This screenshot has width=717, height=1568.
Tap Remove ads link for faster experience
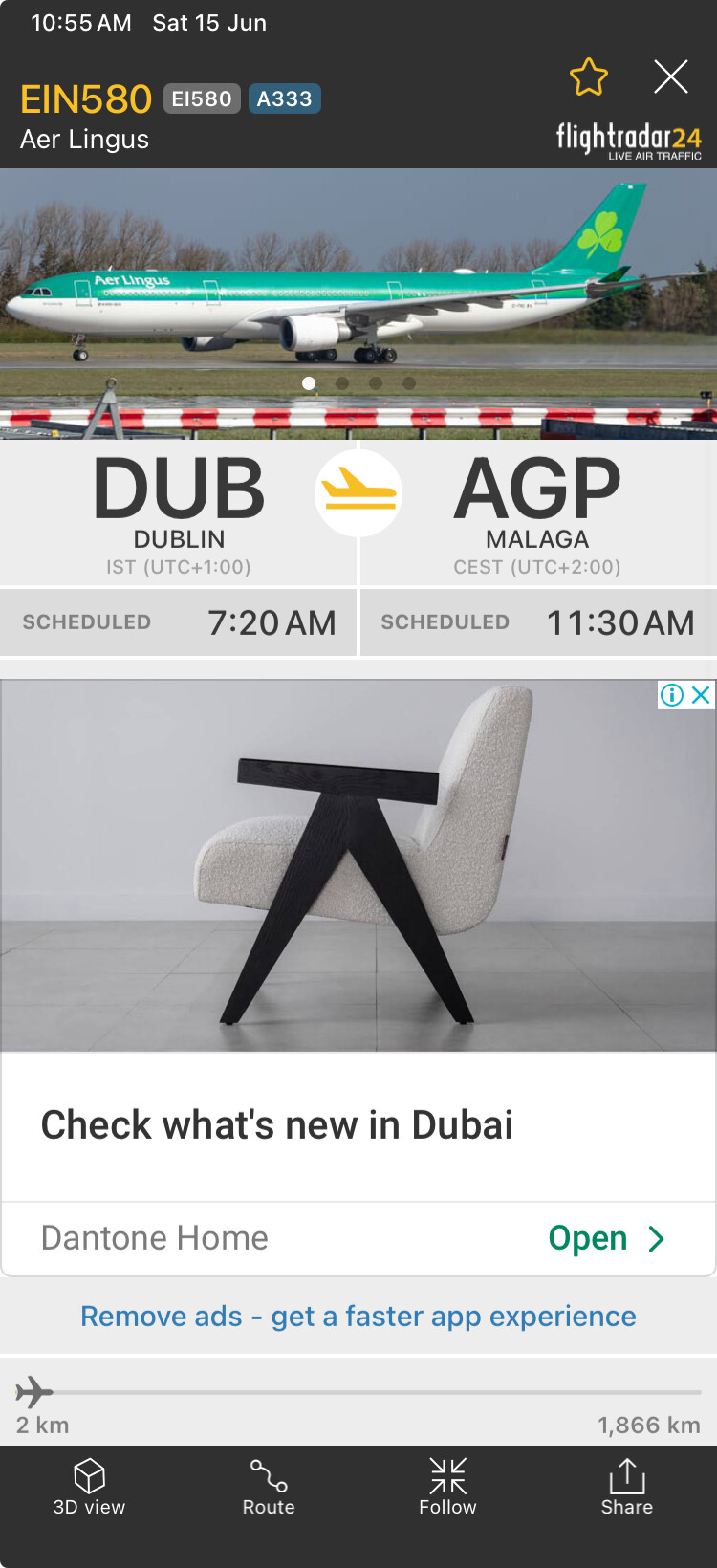coord(358,1317)
